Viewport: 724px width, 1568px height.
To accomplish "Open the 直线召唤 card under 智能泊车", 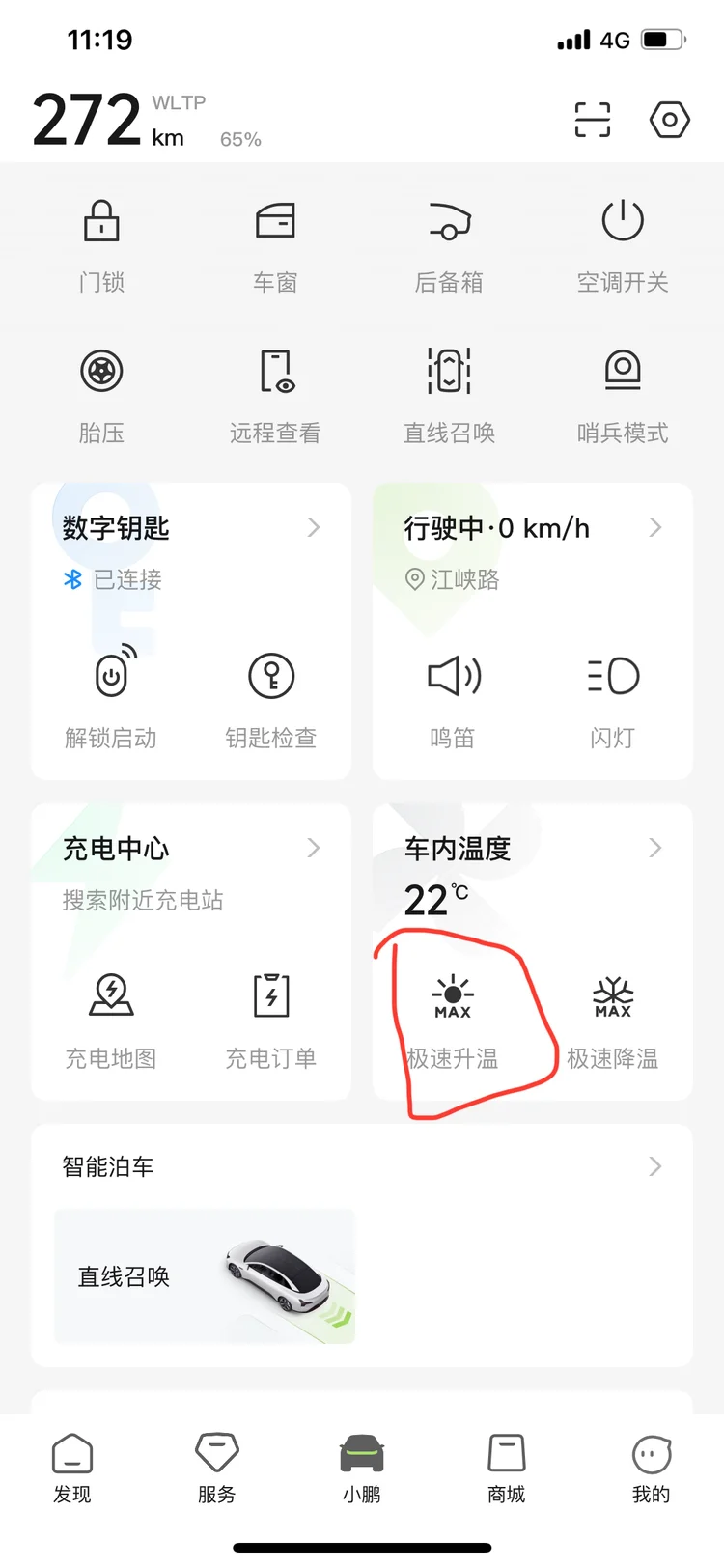I will click(205, 1276).
